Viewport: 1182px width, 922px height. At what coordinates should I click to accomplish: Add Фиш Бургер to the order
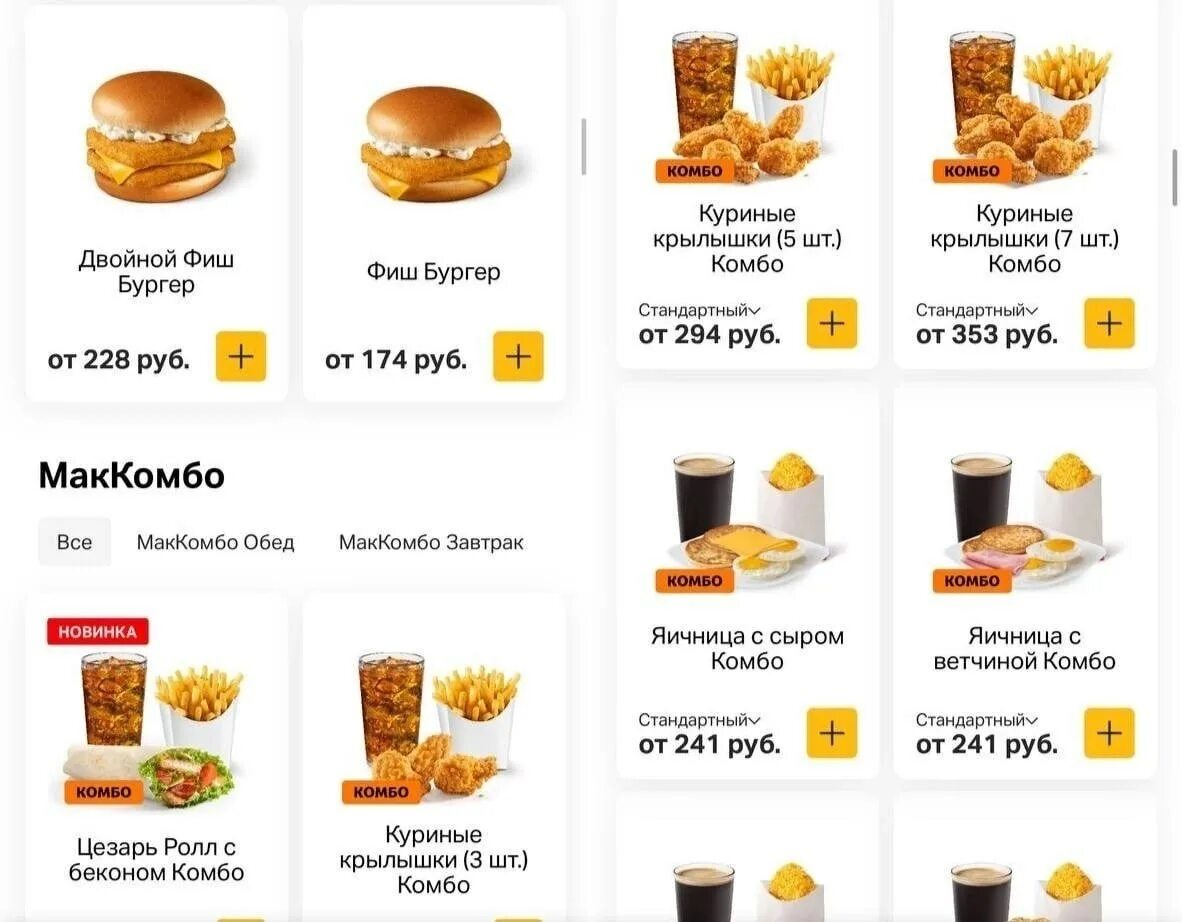518,357
